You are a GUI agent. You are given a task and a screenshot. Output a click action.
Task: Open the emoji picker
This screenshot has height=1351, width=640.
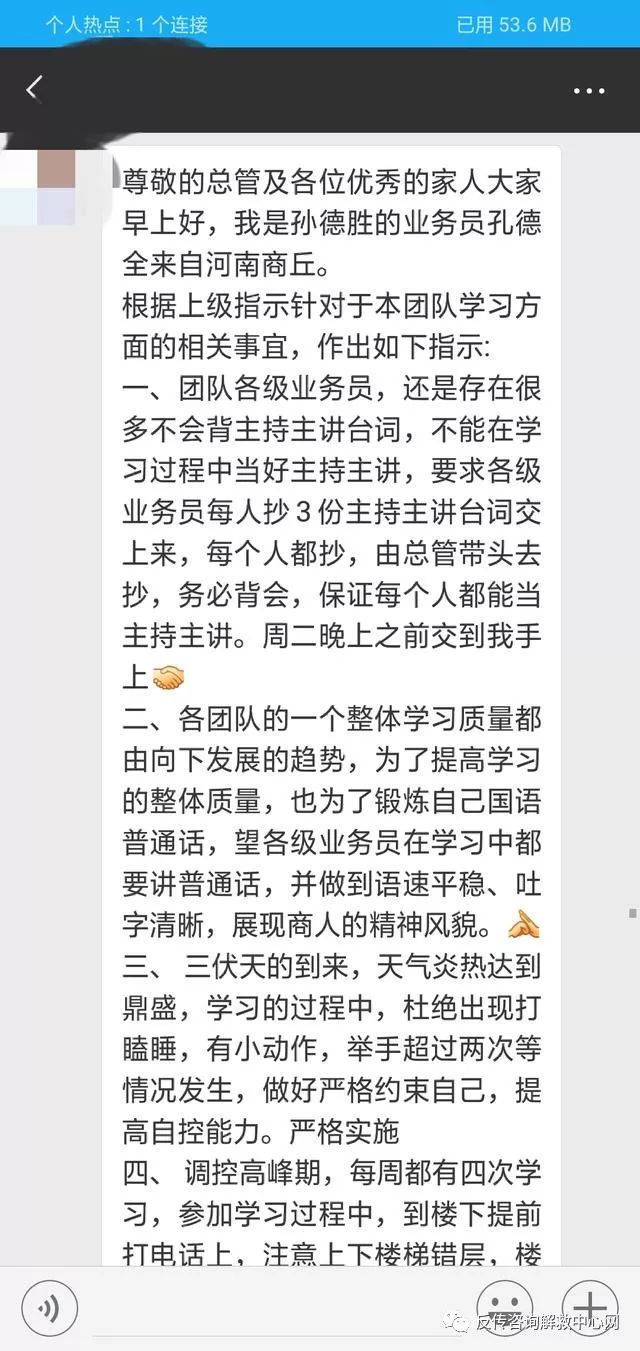tap(504, 1305)
